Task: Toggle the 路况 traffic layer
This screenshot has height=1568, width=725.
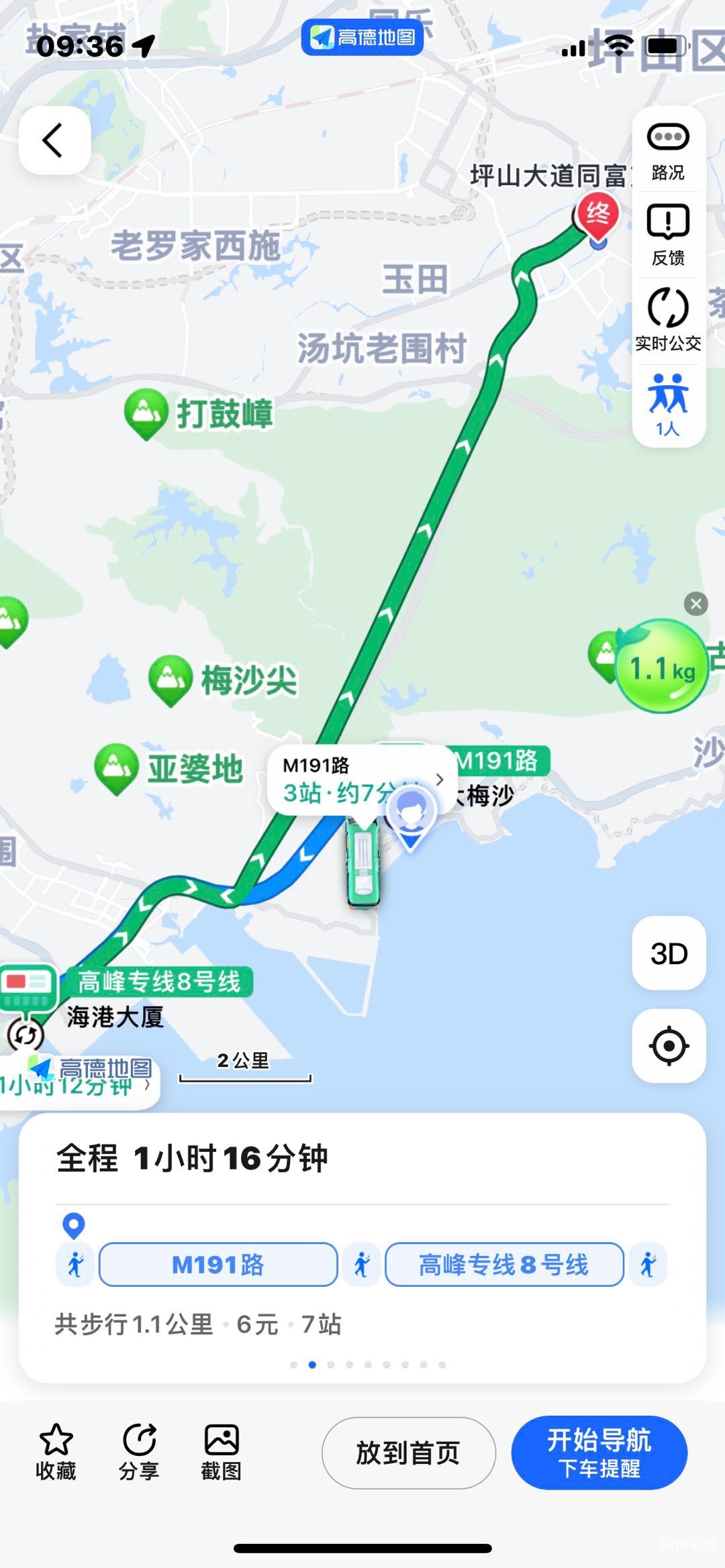Action: (x=668, y=151)
